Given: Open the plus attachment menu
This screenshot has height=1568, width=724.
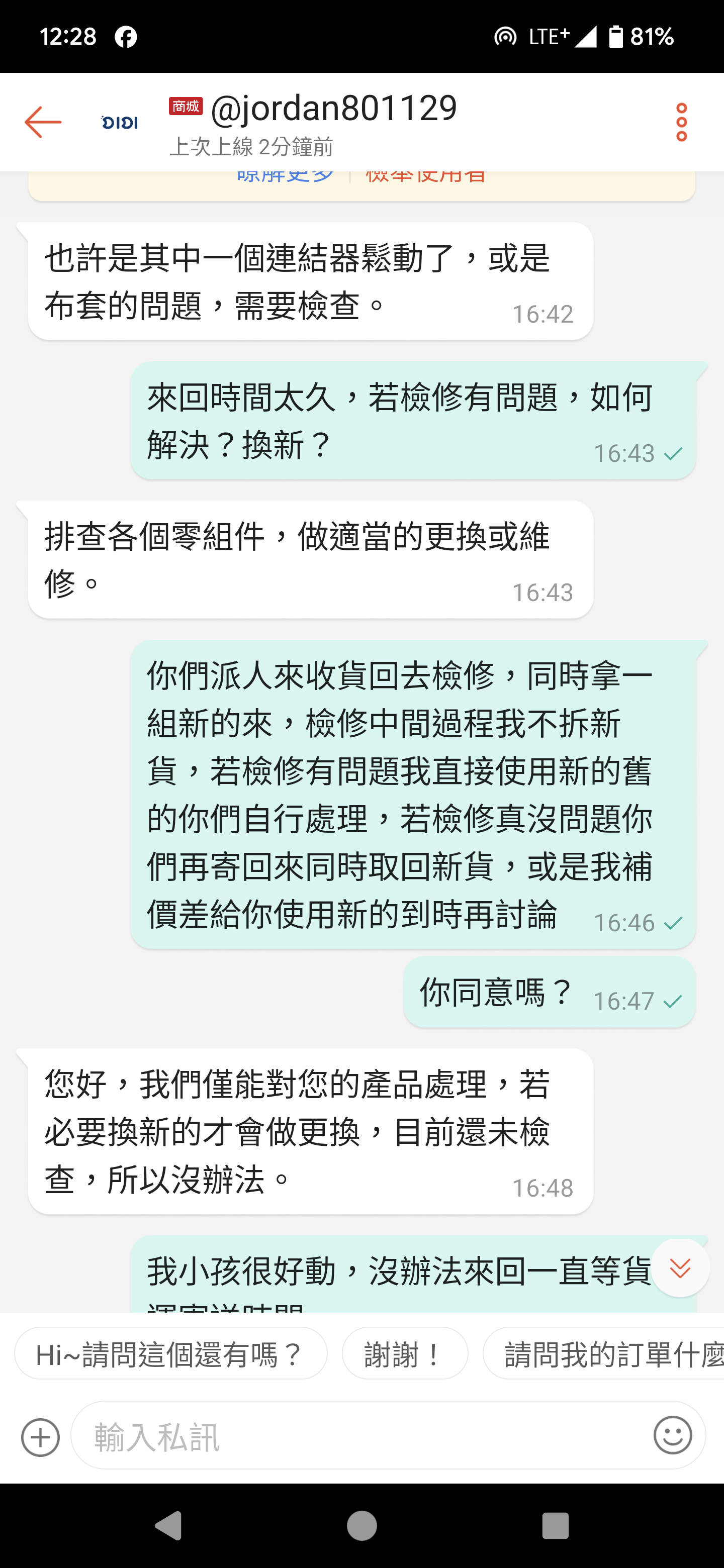Looking at the screenshot, I should (40, 1437).
